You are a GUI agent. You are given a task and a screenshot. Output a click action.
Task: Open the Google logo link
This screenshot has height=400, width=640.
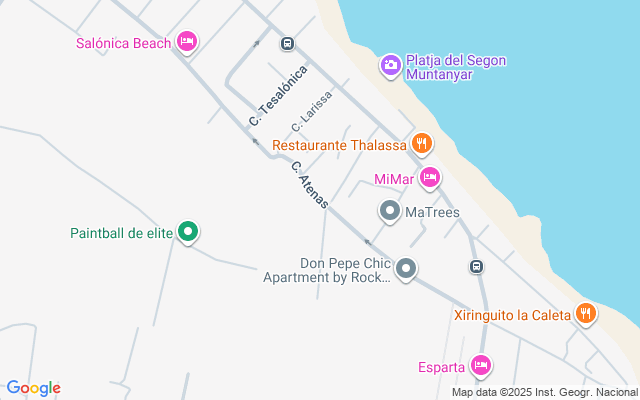click(33, 388)
